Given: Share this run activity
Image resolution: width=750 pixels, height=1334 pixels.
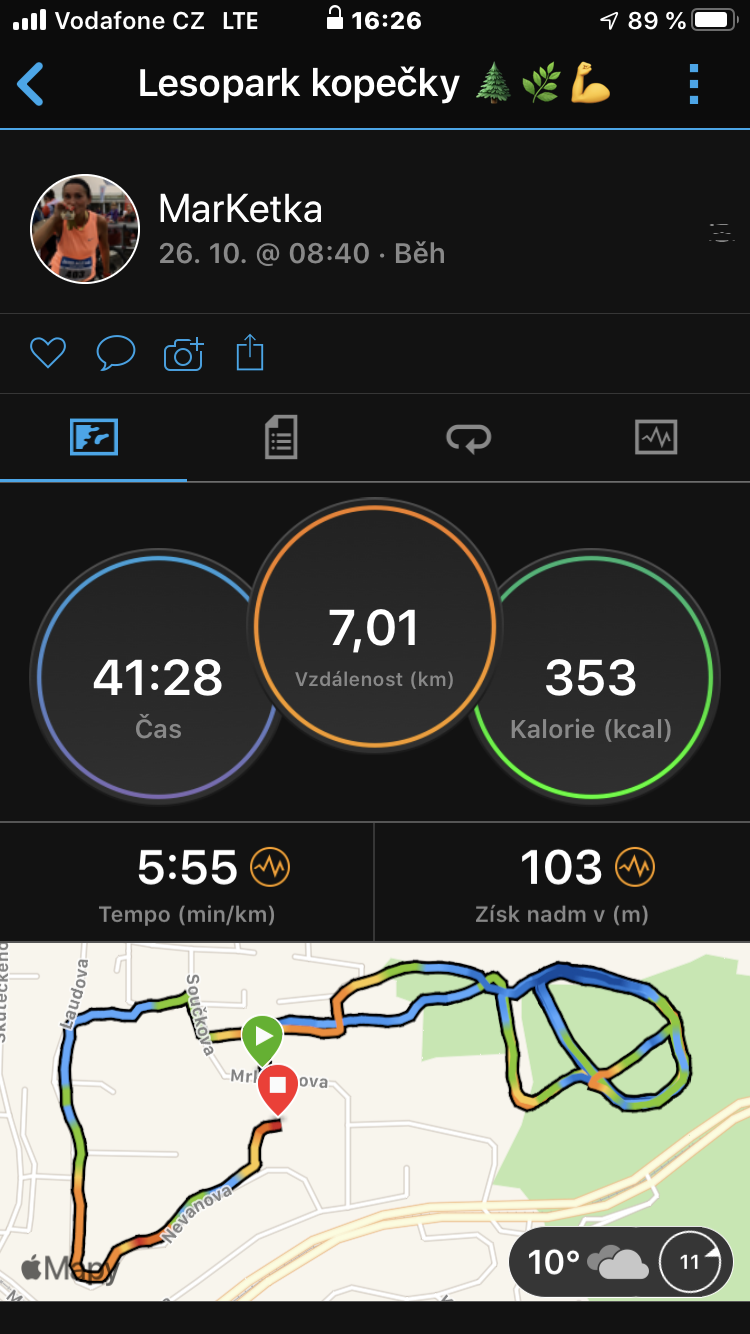Looking at the screenshot, I should point(250,353).
